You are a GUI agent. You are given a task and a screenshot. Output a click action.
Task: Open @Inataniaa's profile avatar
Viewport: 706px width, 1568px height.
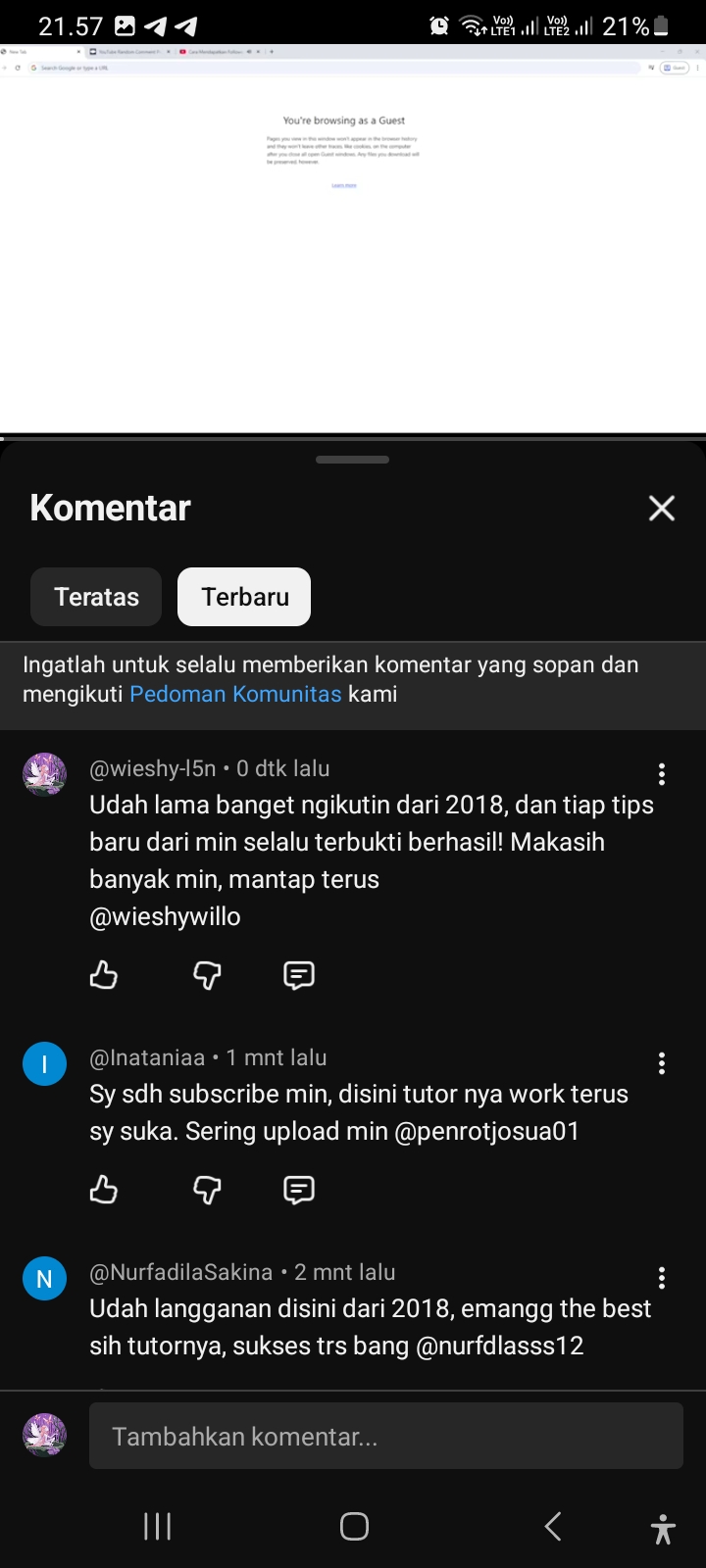tap(44, 1063)
